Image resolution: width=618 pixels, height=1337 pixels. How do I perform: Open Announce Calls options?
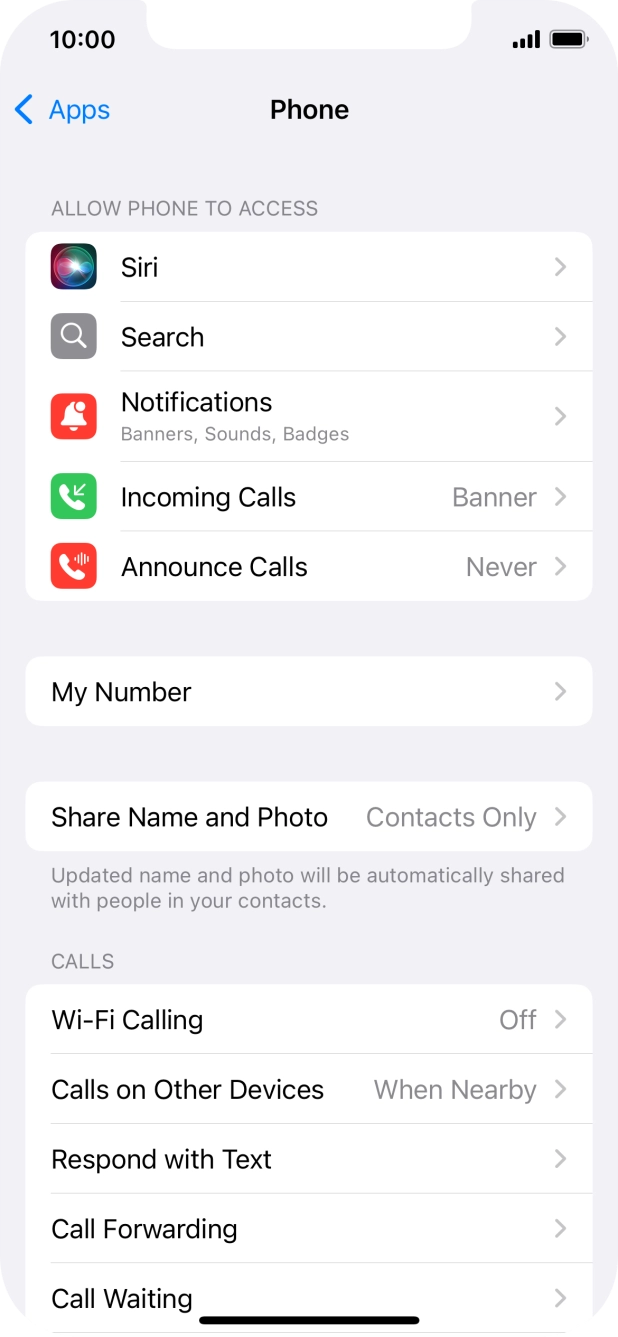coord(309,567)
